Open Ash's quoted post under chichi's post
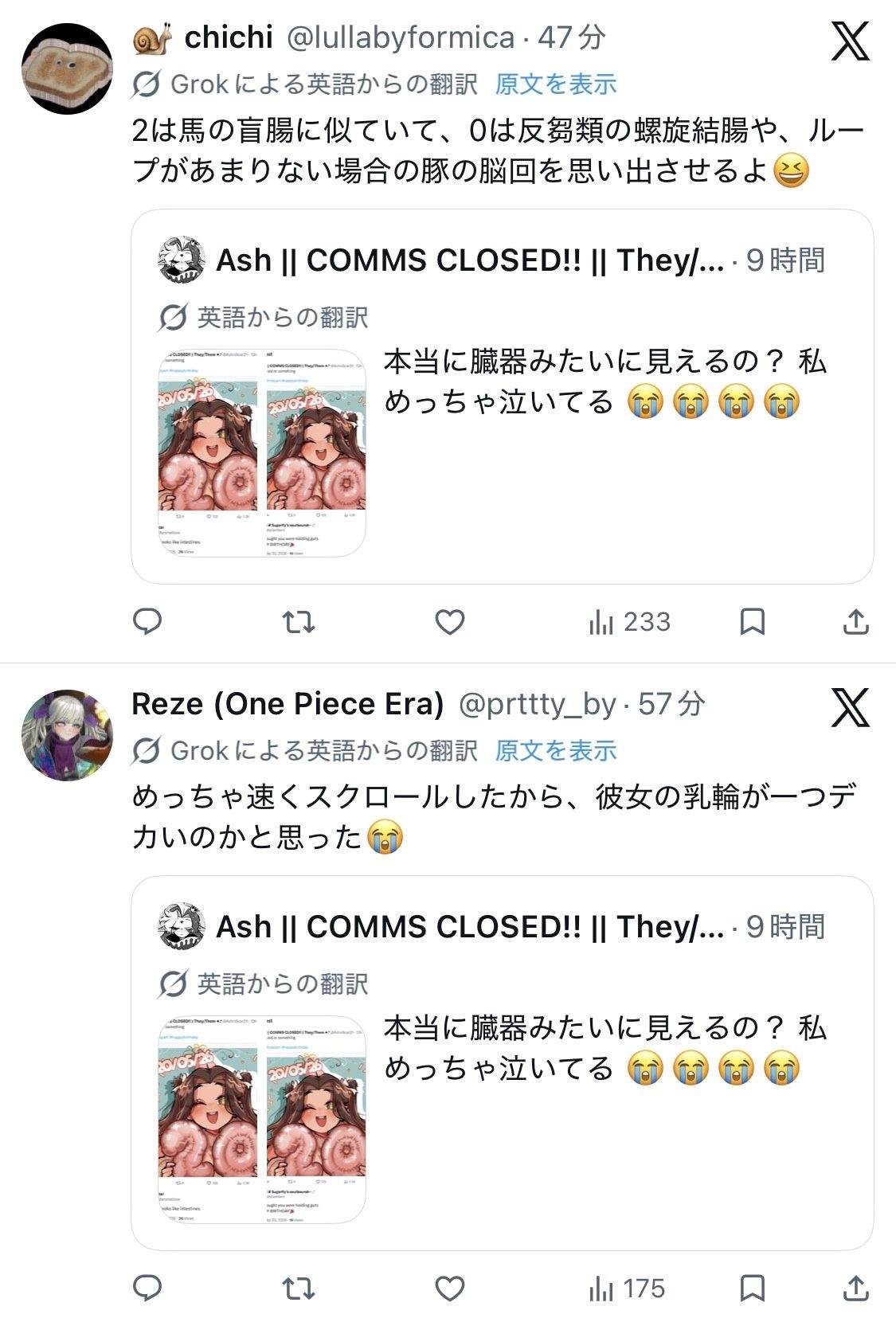Viewport: 896px width, 1322px height. (x=503, y=397)
